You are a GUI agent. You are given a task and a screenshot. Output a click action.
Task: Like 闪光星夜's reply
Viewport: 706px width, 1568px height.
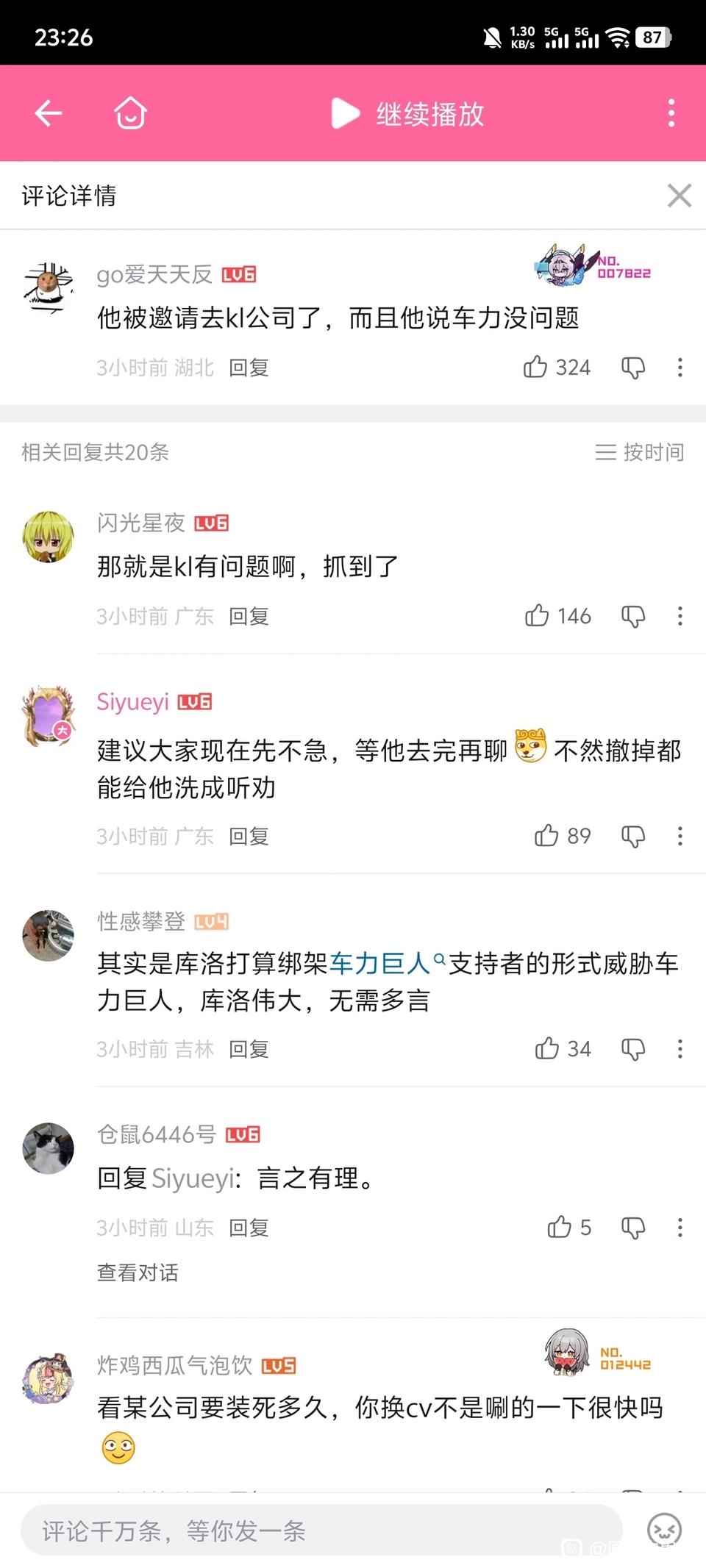(538, 615)
